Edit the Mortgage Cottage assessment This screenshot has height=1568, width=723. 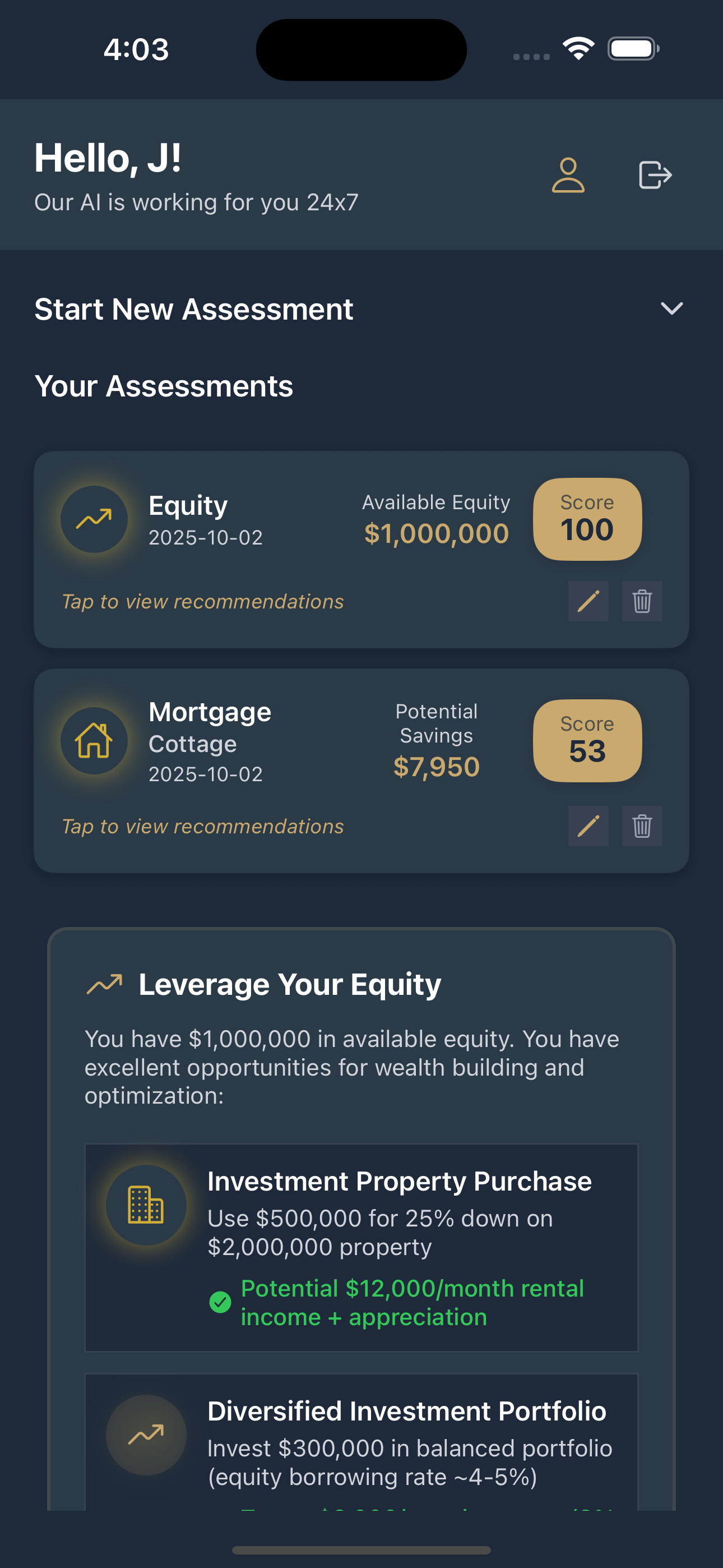coord(588,826)
